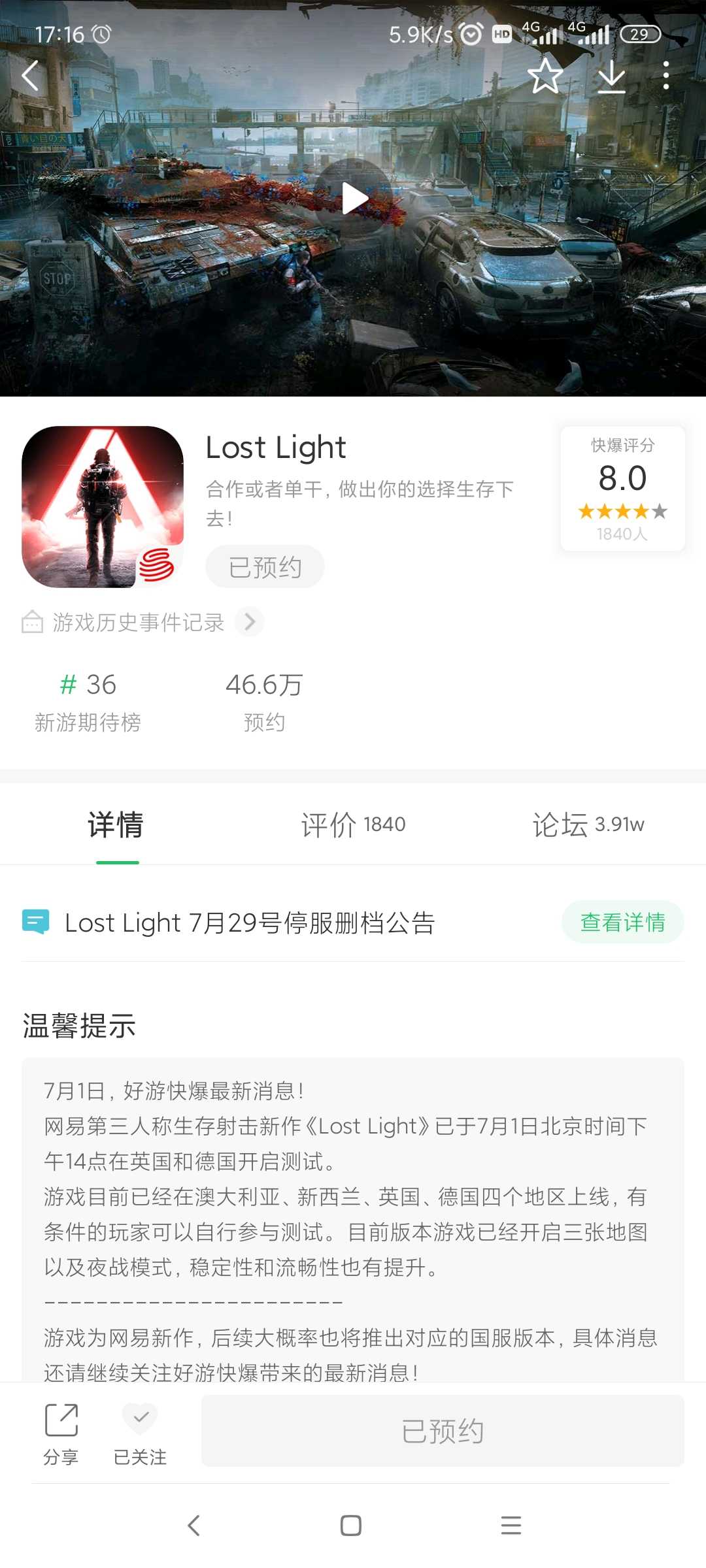706x1568 pixels.
Task: Open the 快爆评分 8.0 rating card
Action: coord(622,489)
